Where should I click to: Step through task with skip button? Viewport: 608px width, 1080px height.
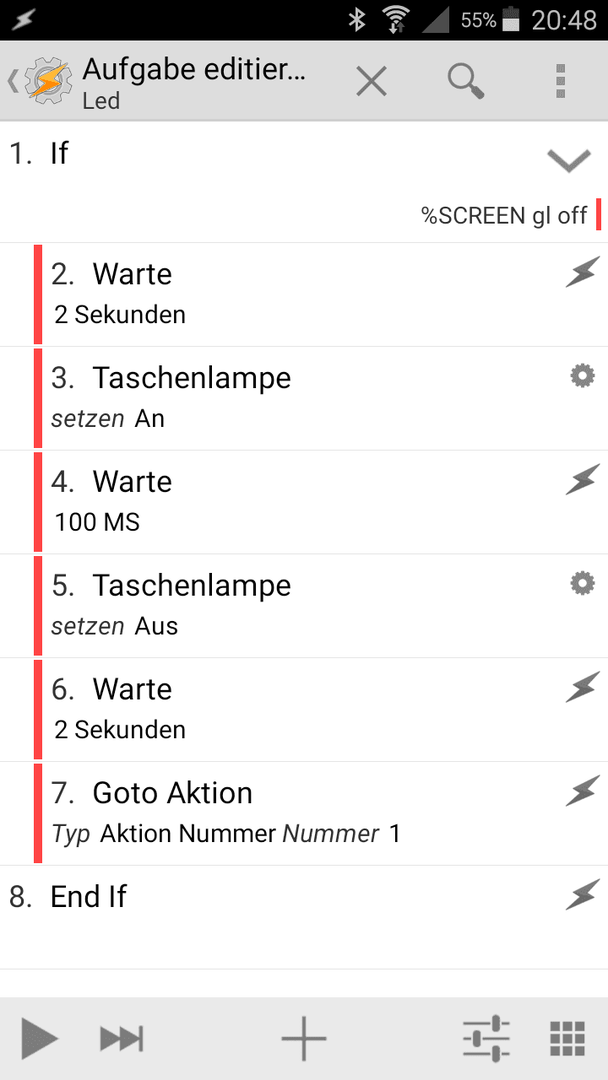coord(121,1038)
